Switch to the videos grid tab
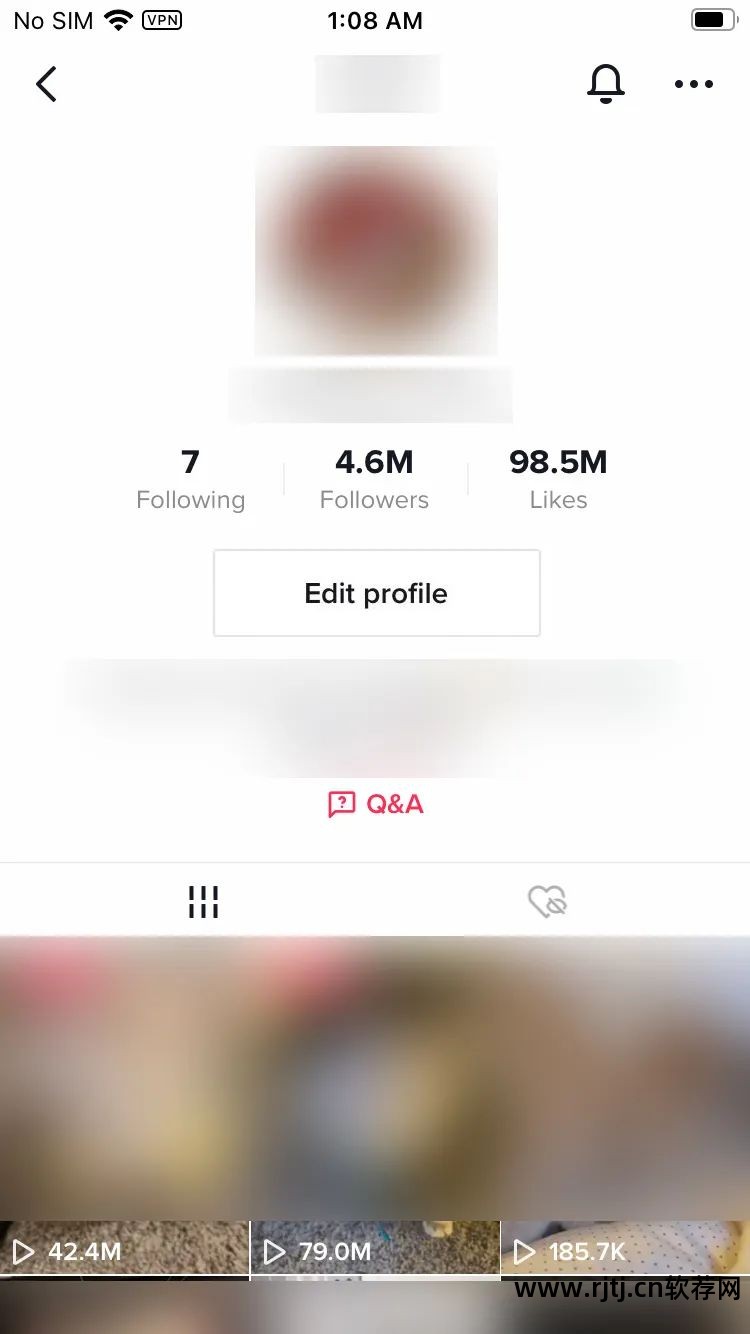The width and height of the screenshot is (750, 1334). point(203,902)
